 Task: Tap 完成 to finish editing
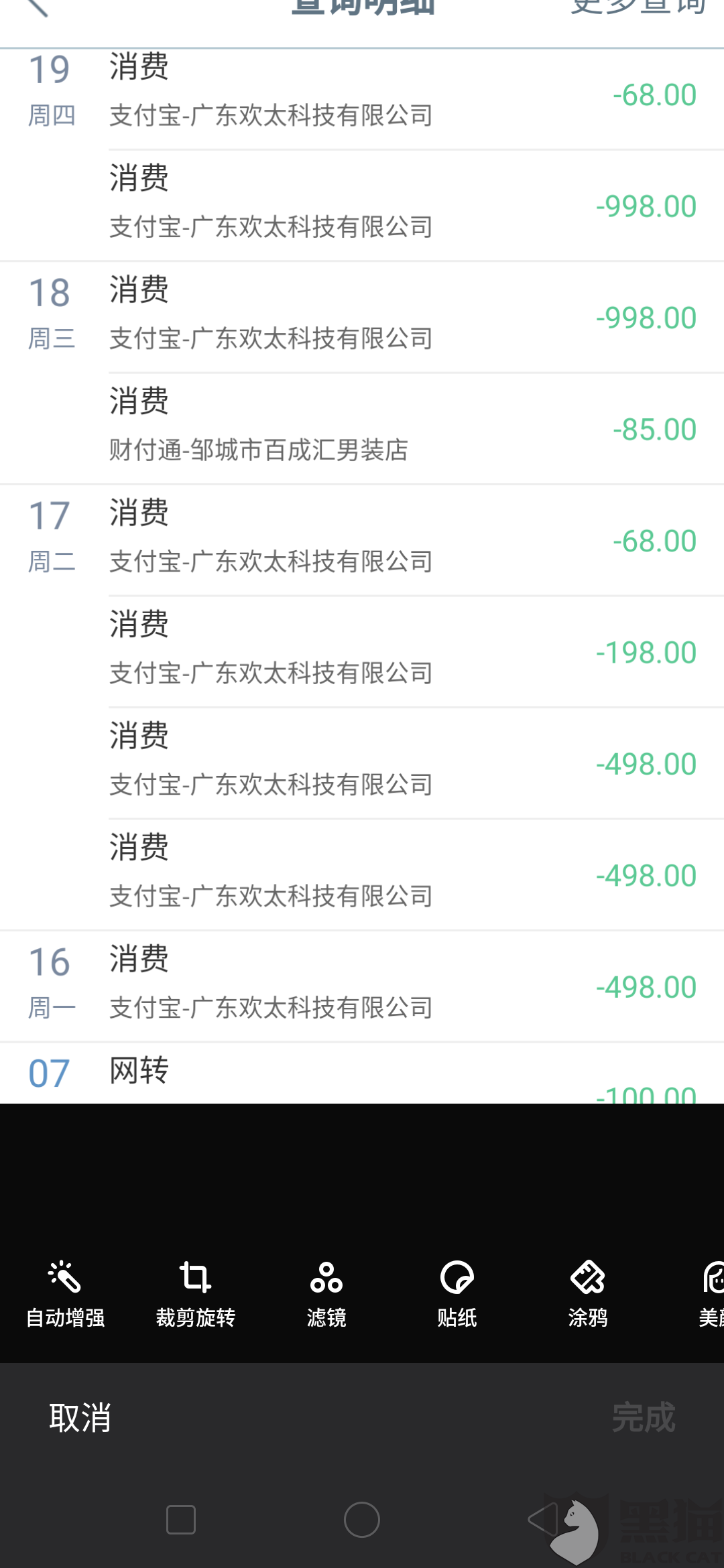click(644, 1417)
